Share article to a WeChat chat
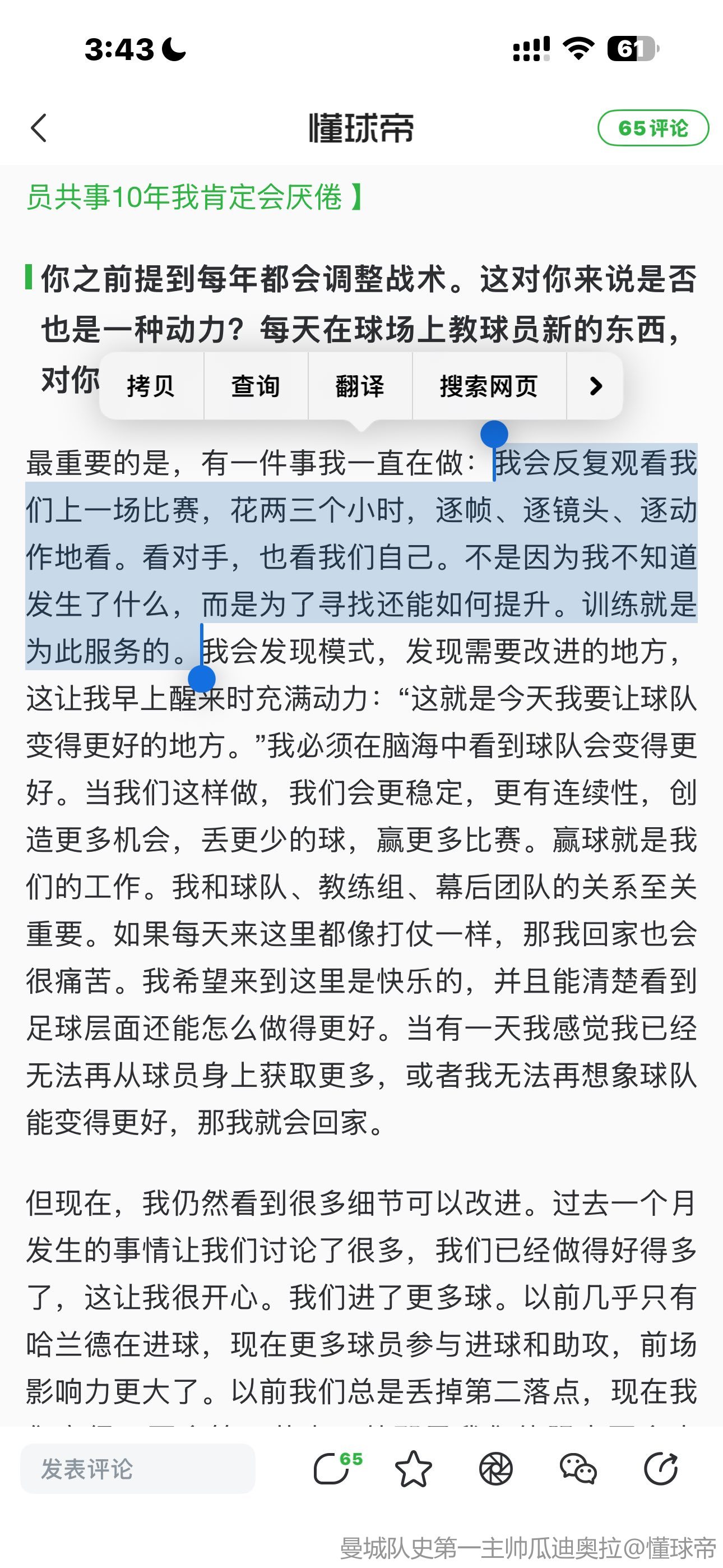This screenshot has height=1568, width=723. tap(577, 1469)
